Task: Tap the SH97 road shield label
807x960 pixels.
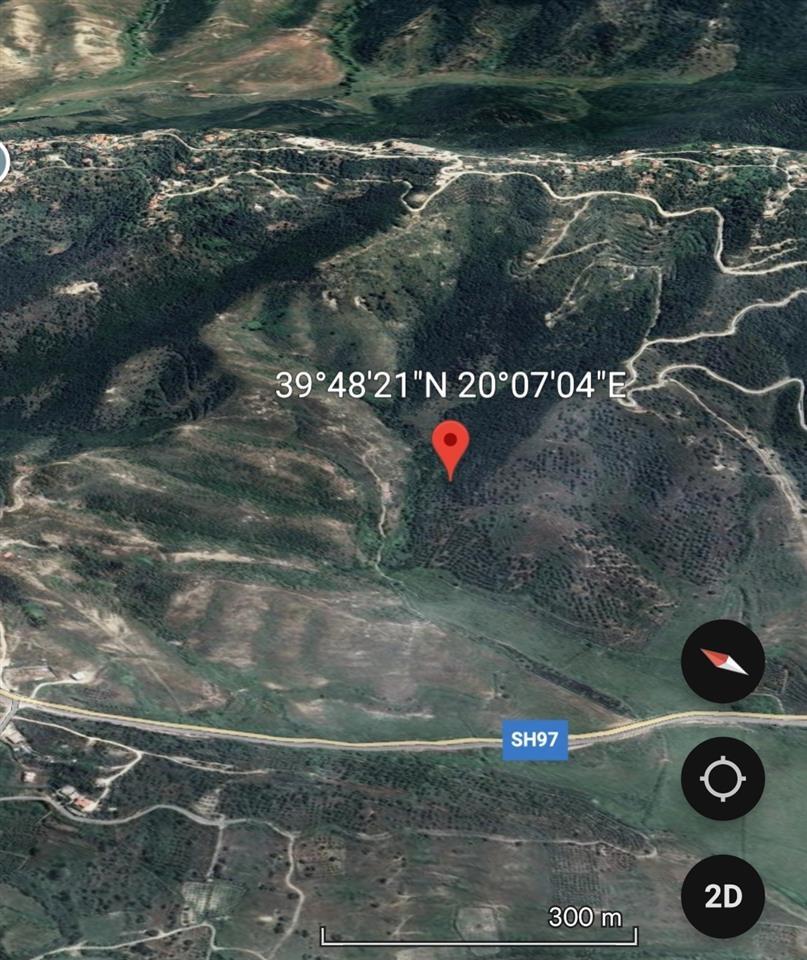Action: click(534, 740)
